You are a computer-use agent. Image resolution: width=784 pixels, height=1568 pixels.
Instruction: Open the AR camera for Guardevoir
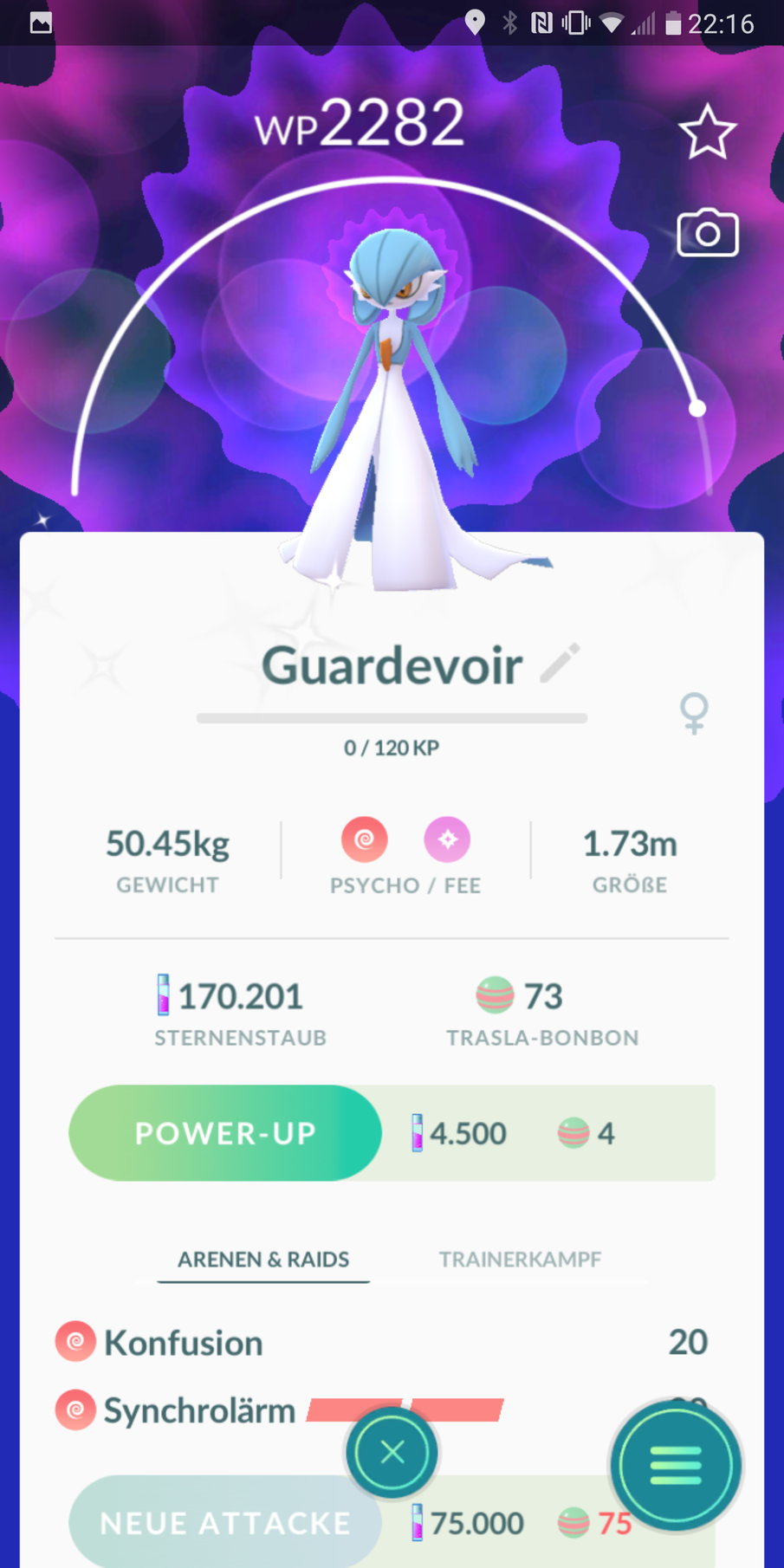pyautogui.click(x=707, y=232)
